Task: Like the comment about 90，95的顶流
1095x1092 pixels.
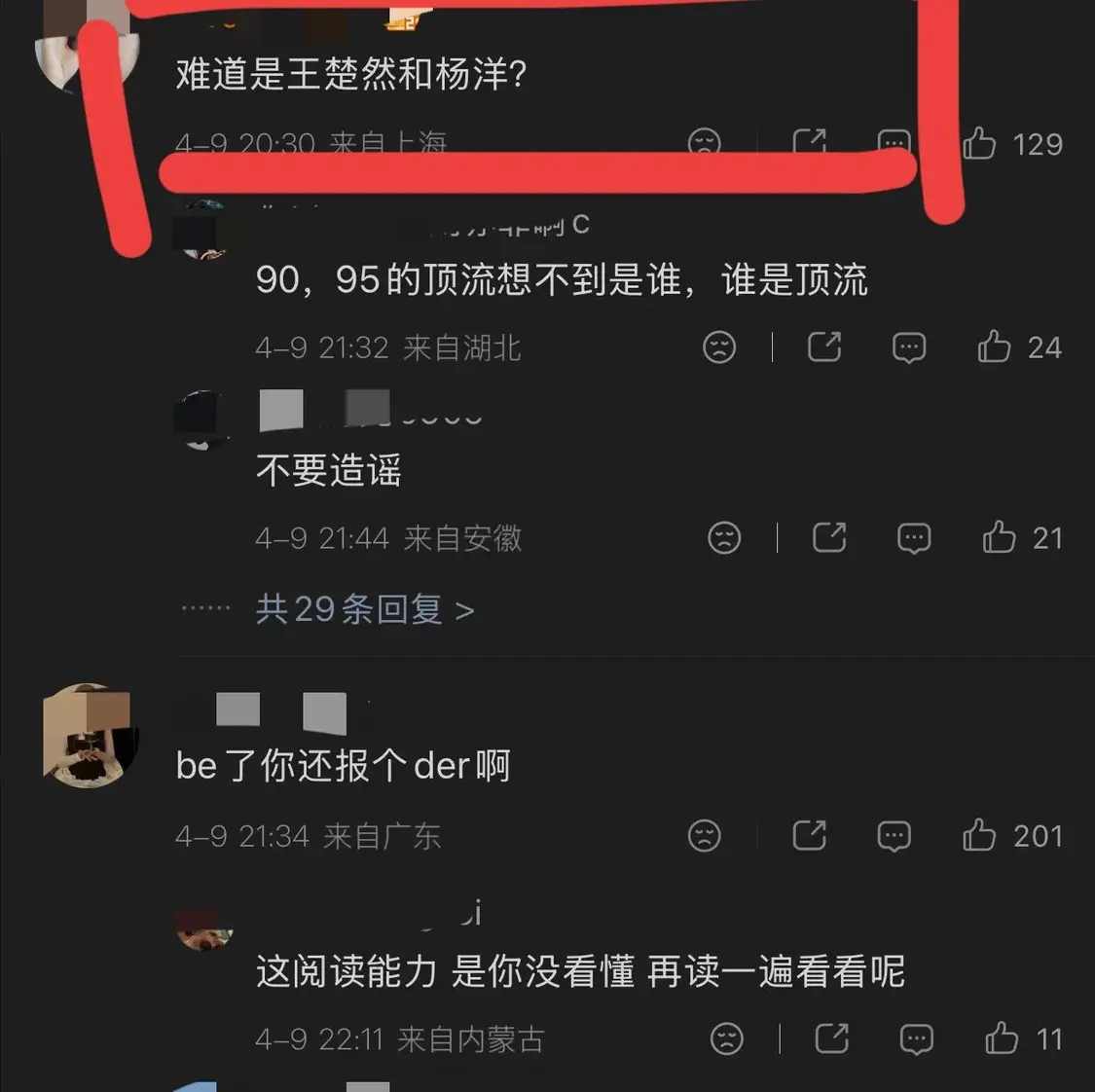Action: [x=994, y=346]
